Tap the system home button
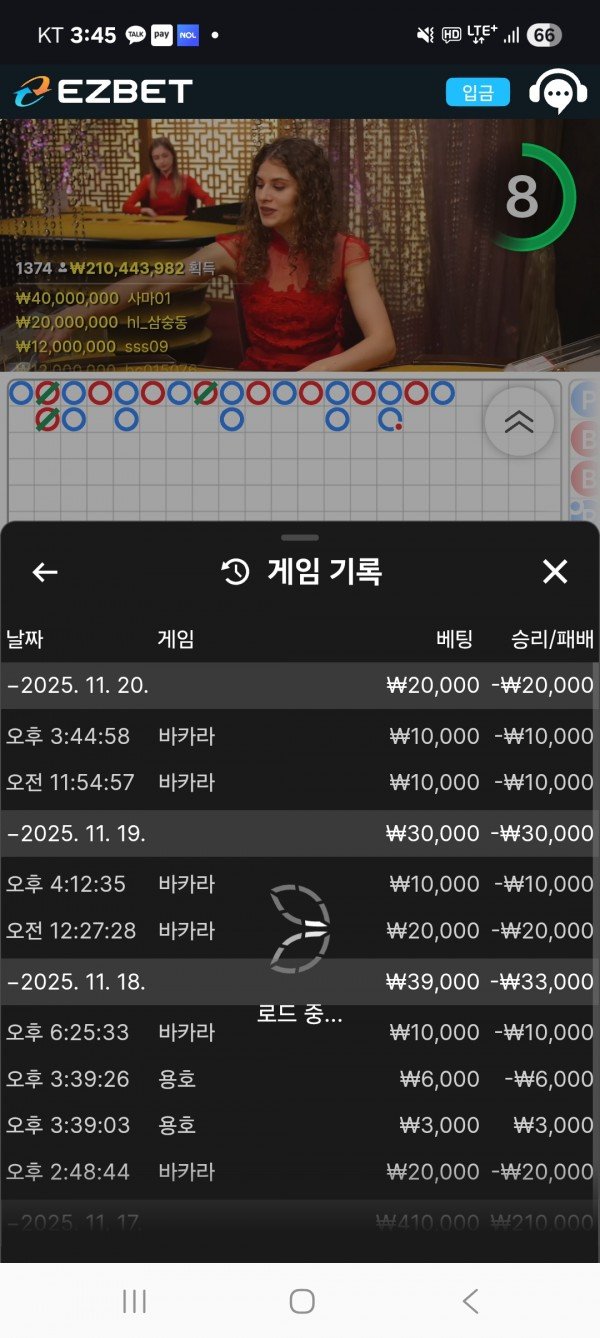This screenshot has height=1338, width=600. (x=301, y=1301)
